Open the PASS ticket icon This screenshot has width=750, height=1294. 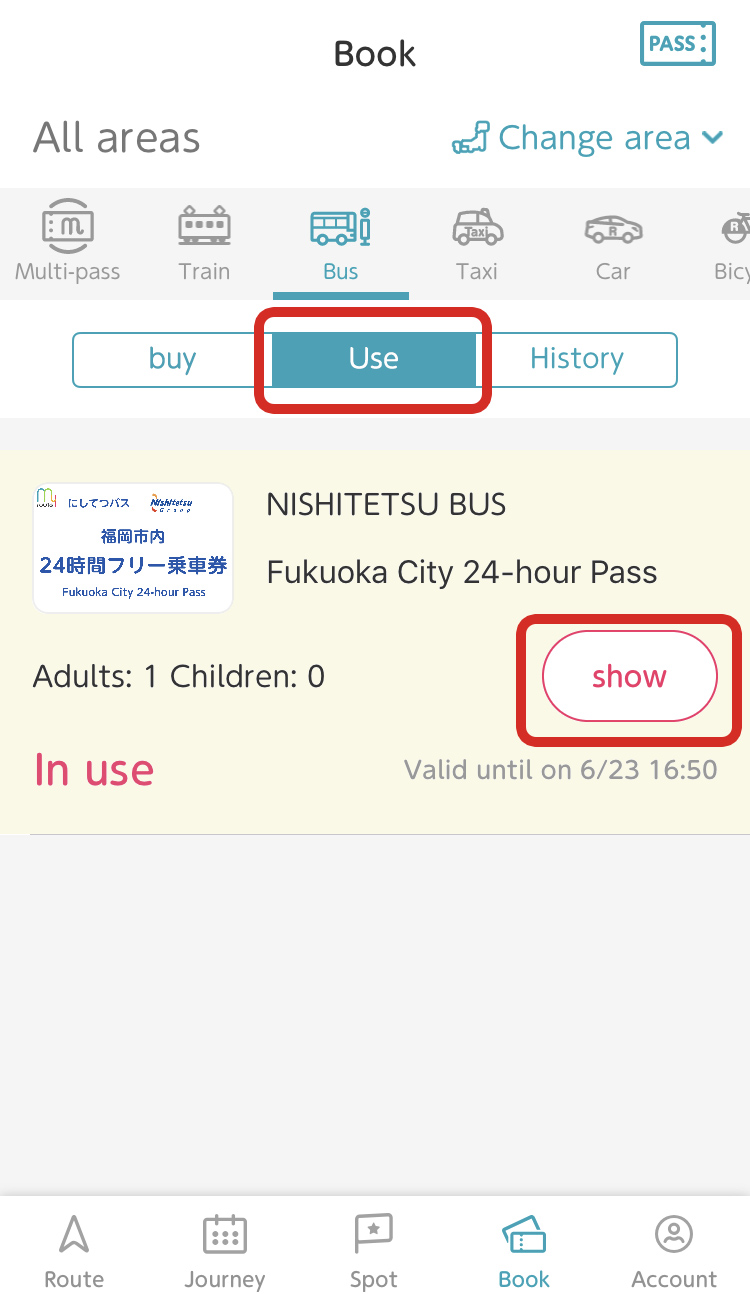[677, 44]
